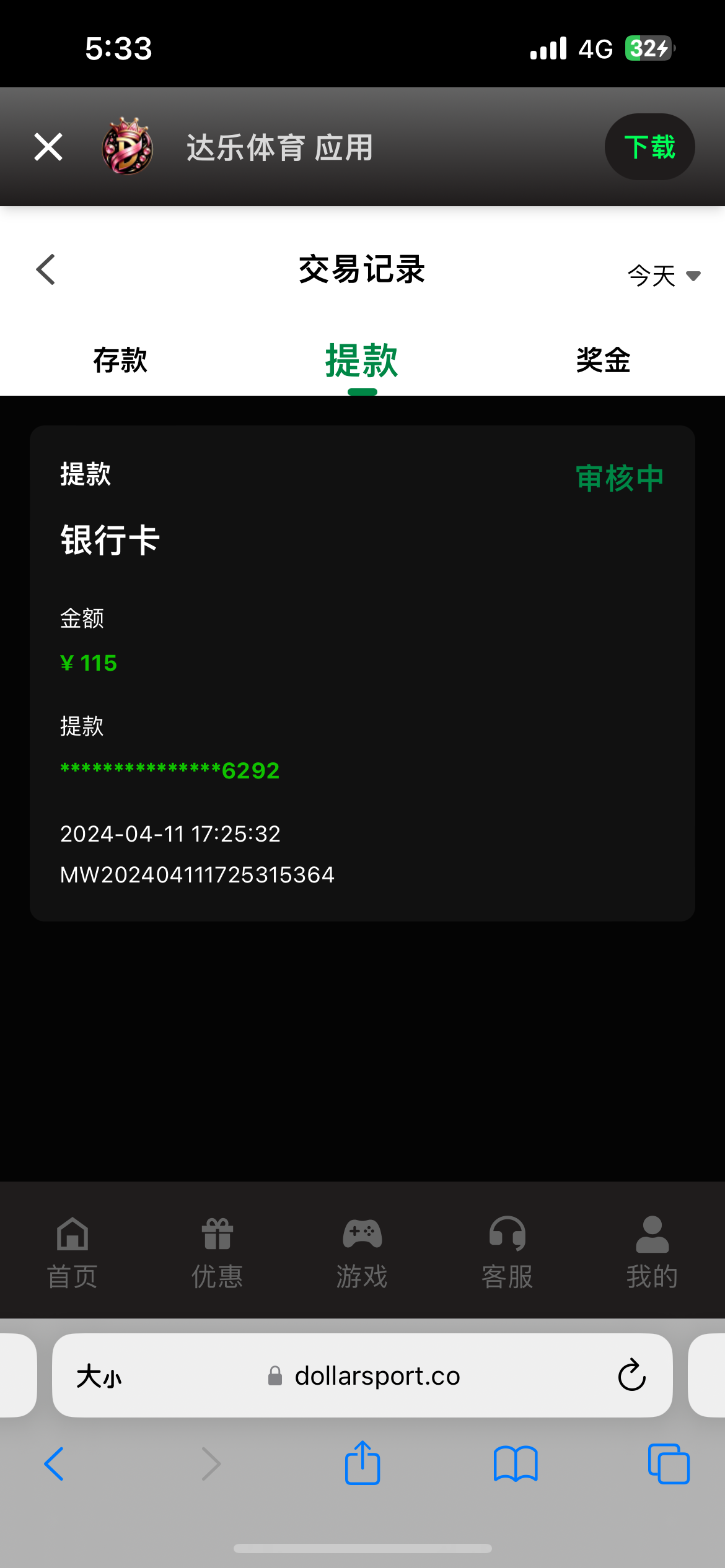Close the 达乐体育 app banner
Viewport: 725px width, 1568px height.
pos(48,147)
